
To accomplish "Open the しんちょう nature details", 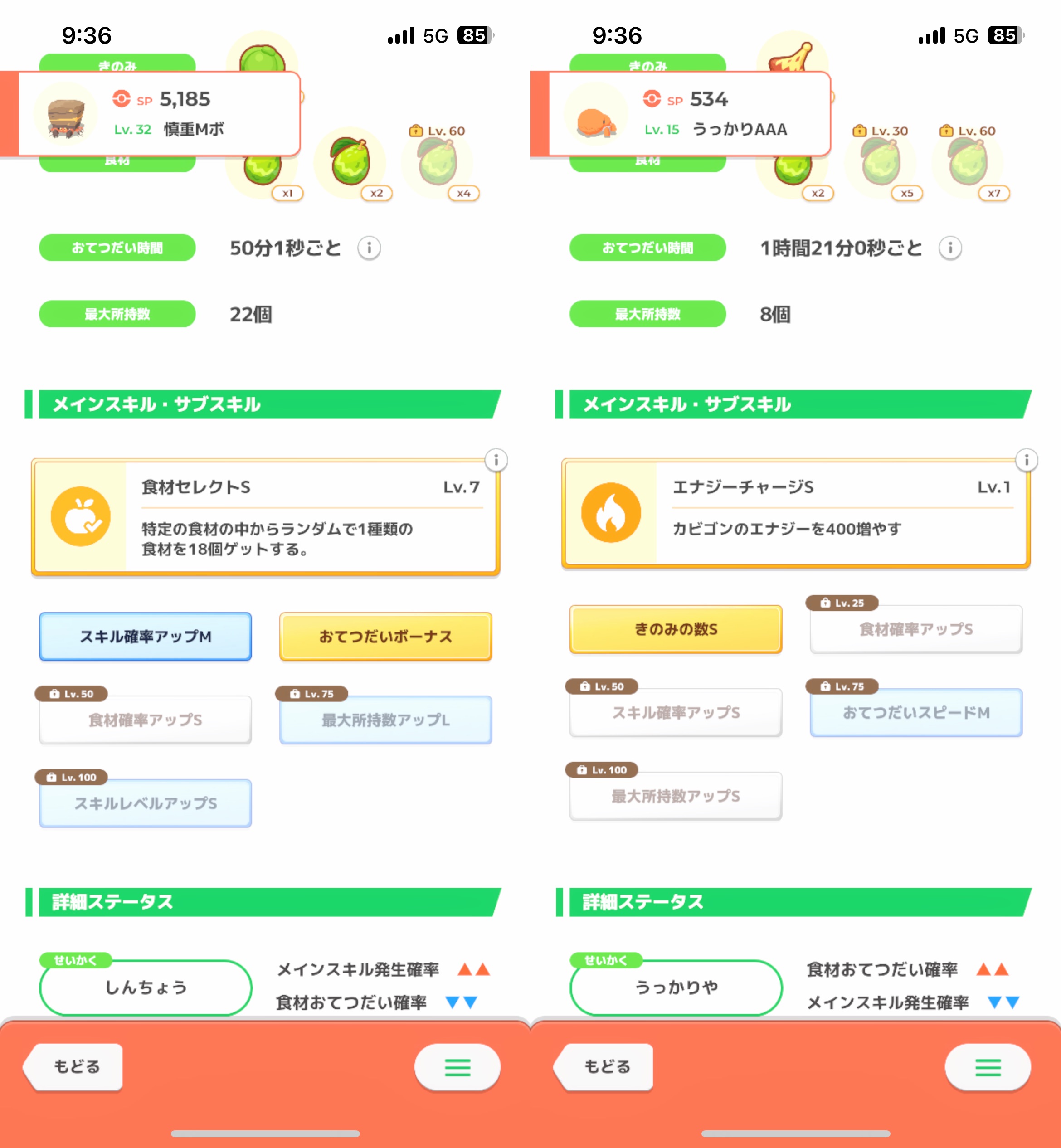I will point(145,987).
